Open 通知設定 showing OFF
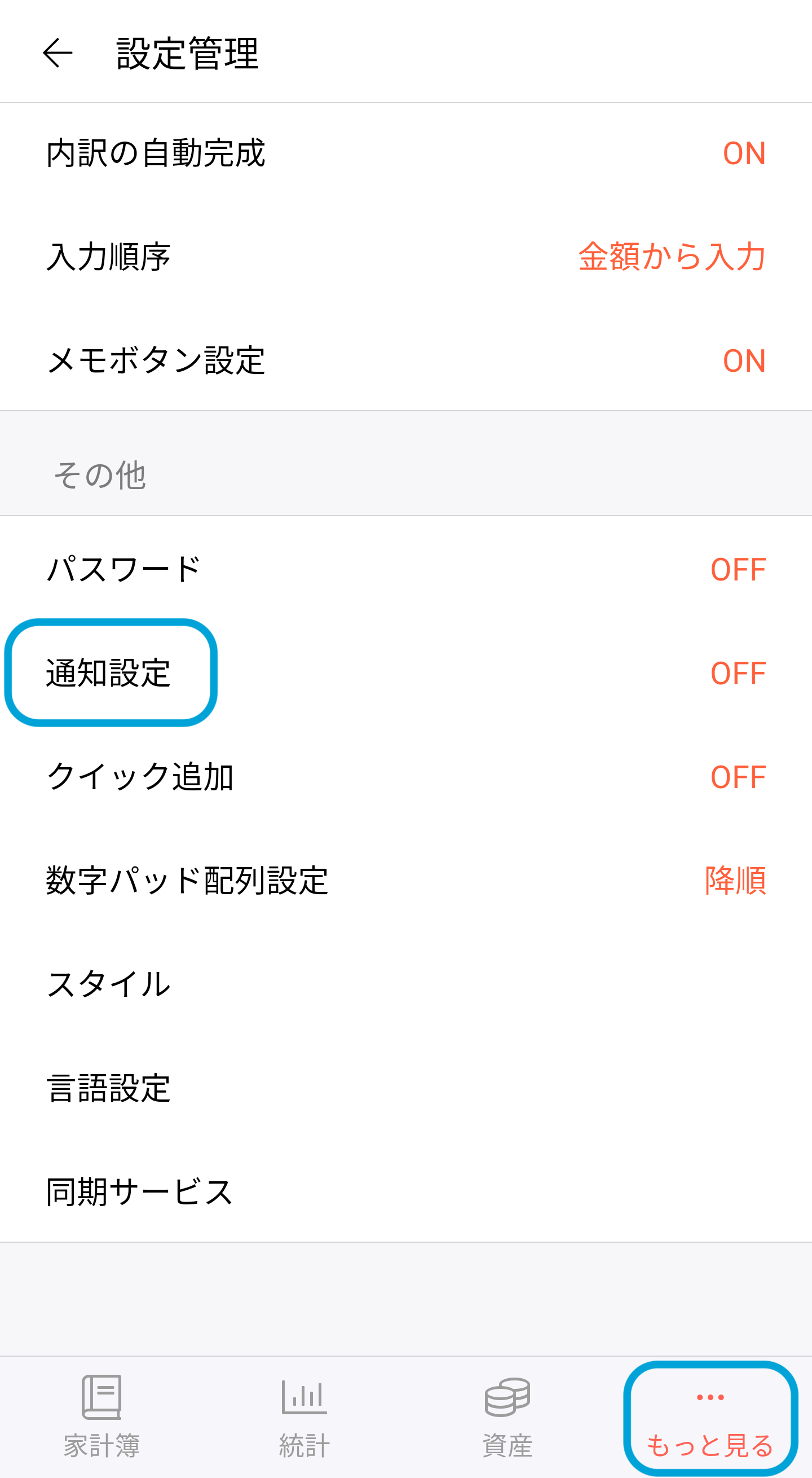812x1478 pixels. 738,673
